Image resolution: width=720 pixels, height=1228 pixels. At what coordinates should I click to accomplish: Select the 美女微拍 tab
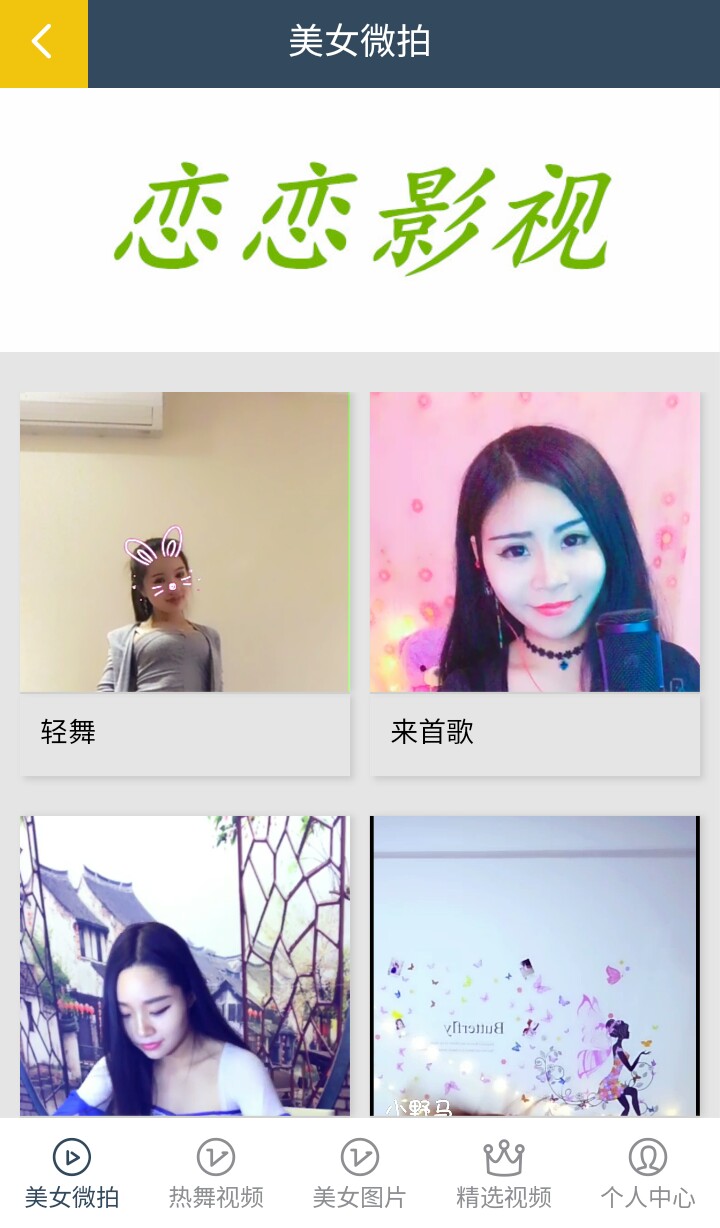[72, 1173]
